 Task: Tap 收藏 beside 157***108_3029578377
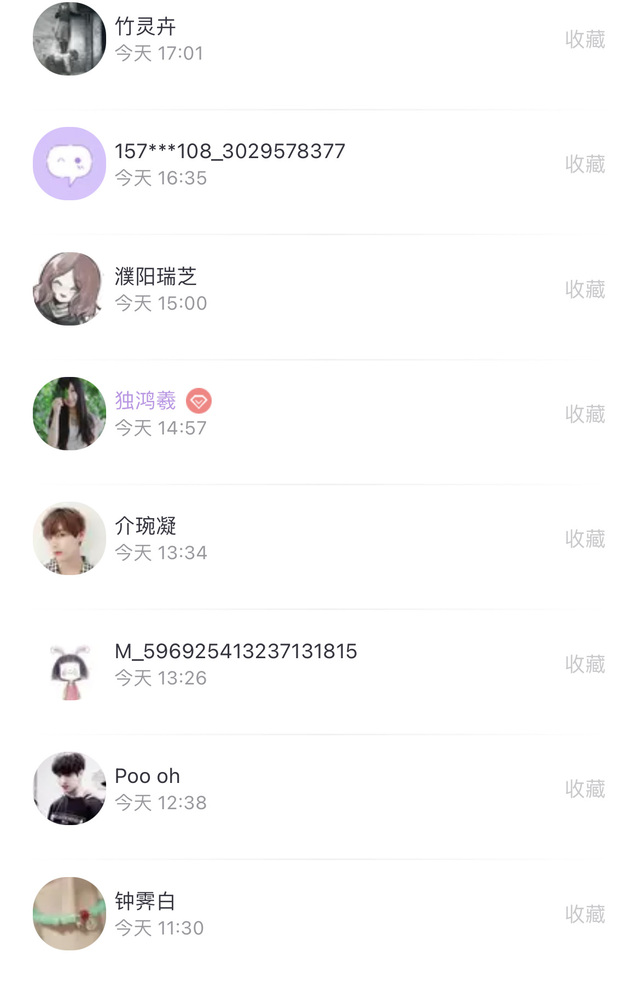coord(585,164)
